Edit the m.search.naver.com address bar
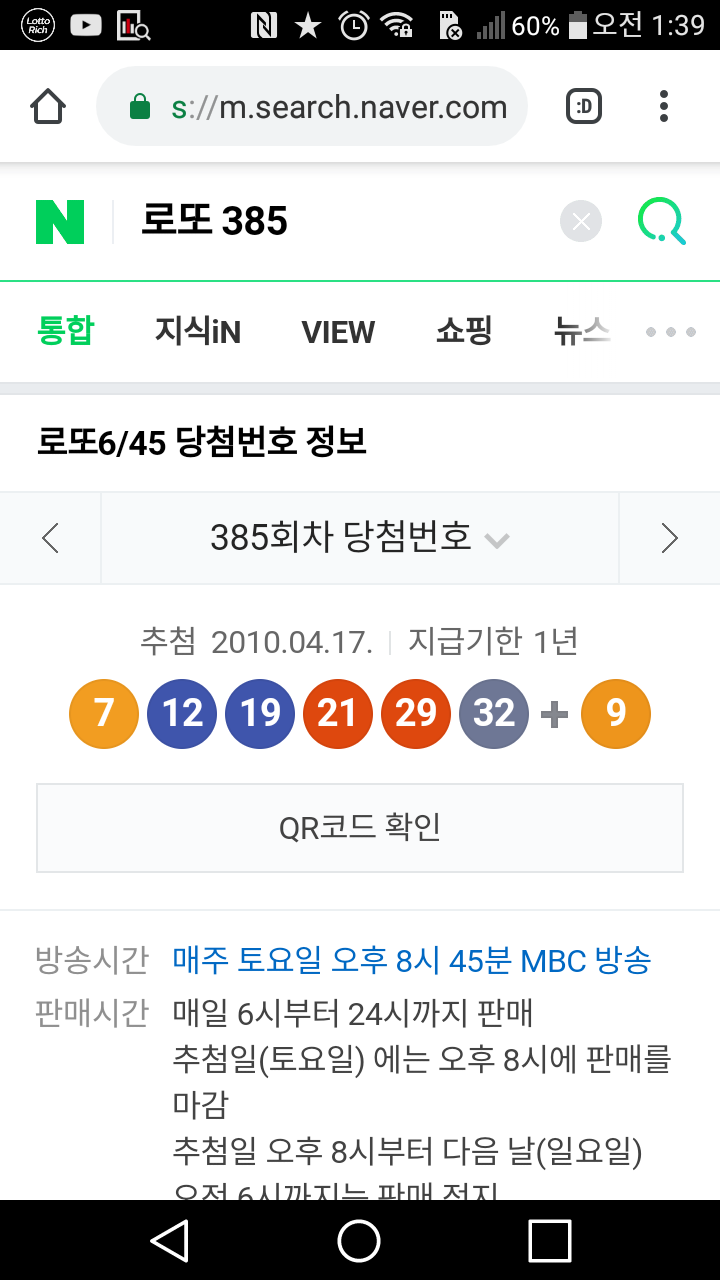This screenshot has width=720, height=1280. pos(340,107)
